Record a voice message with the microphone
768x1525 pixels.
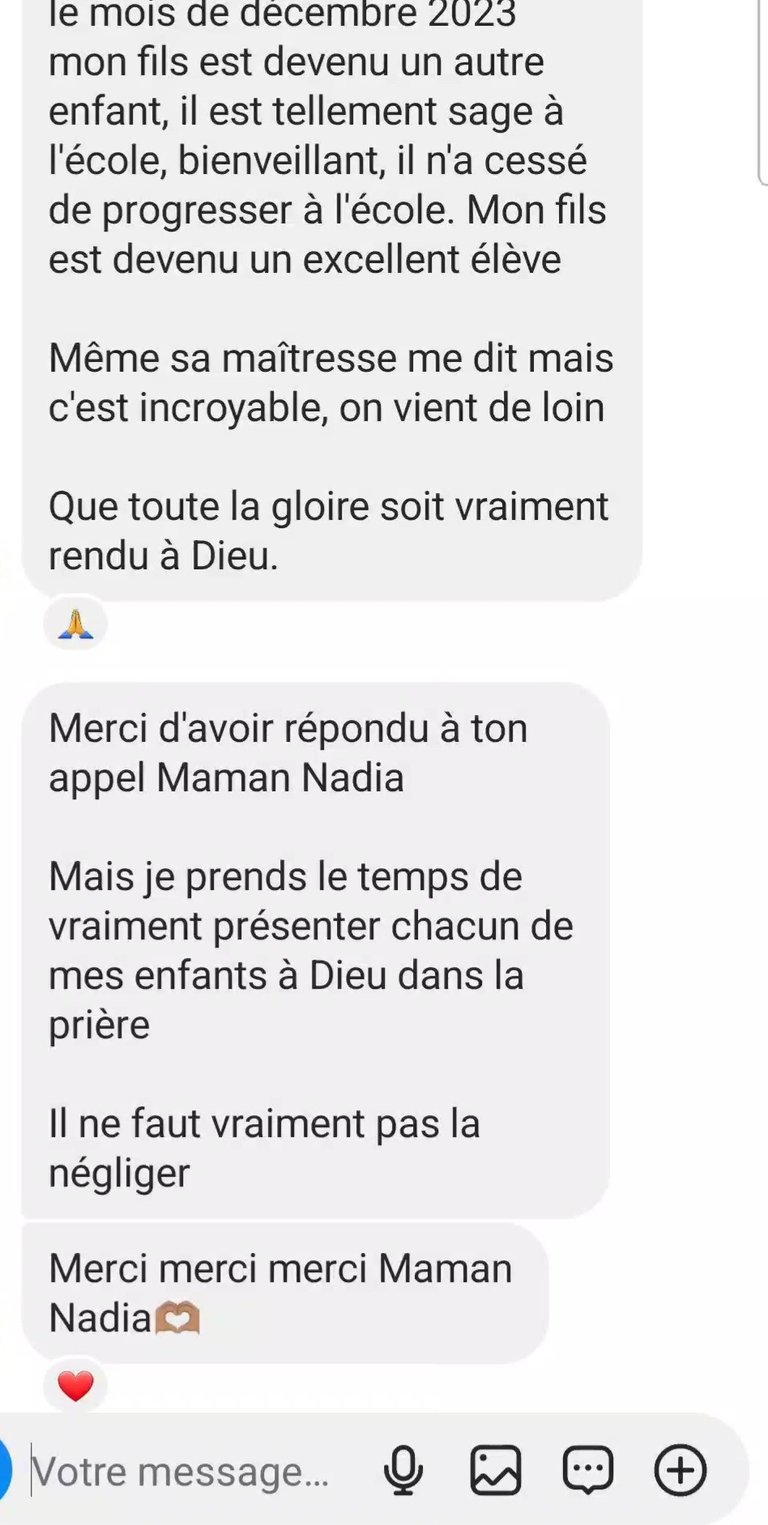coord(403,1470)
